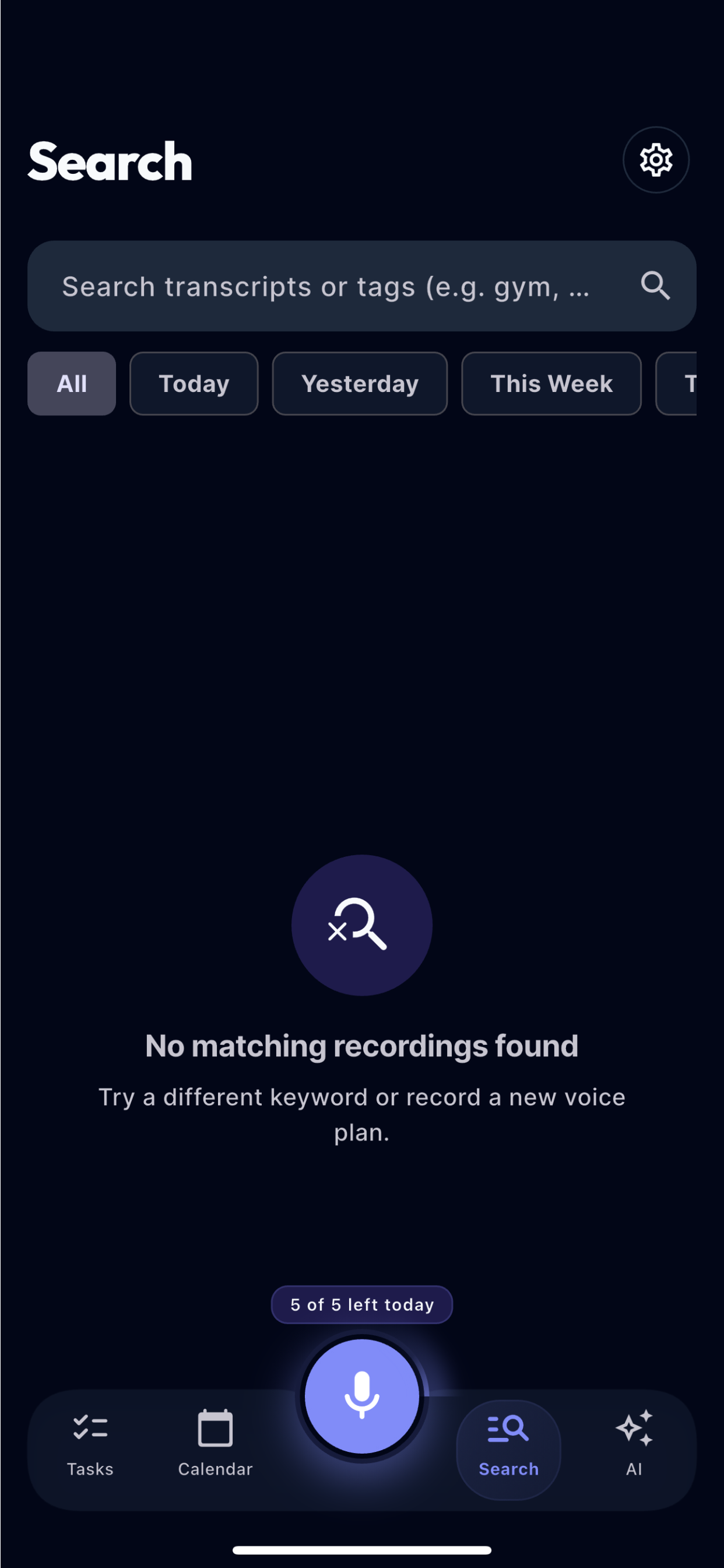724x1568 pixels.
Task: Tap the magnifier icon in the search bar
Action: (655, 286)
